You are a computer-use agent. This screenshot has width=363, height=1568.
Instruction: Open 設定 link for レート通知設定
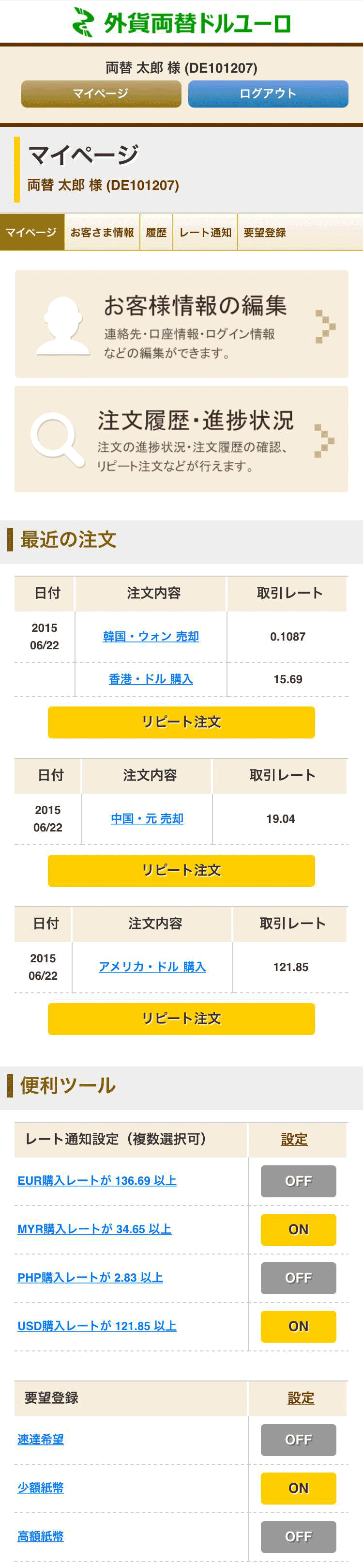[x=294, y=1140]
